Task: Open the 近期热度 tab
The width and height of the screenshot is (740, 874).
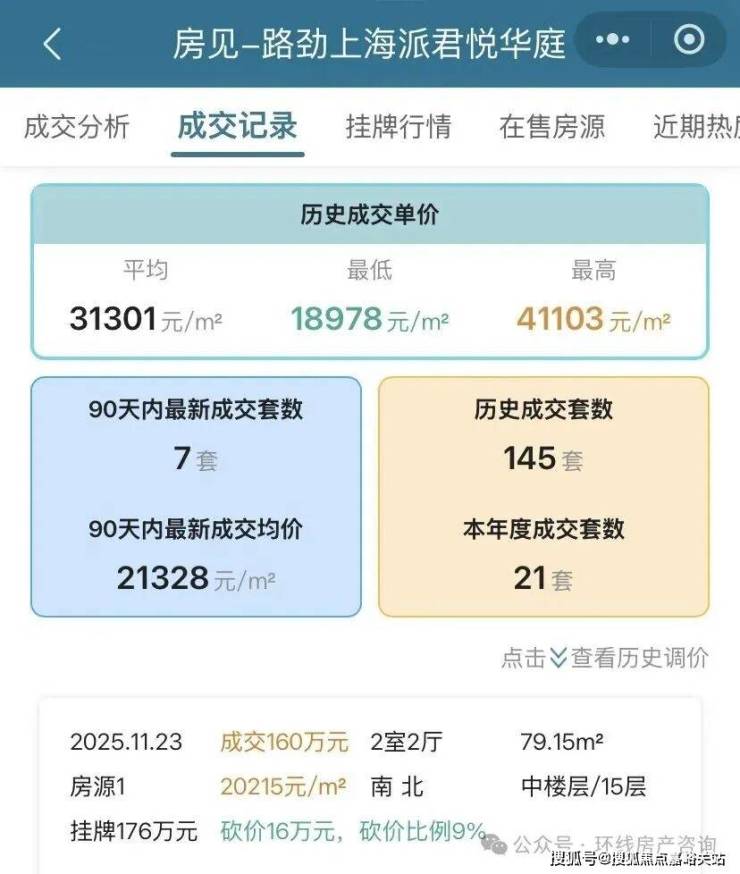Action: click(696, 127)
